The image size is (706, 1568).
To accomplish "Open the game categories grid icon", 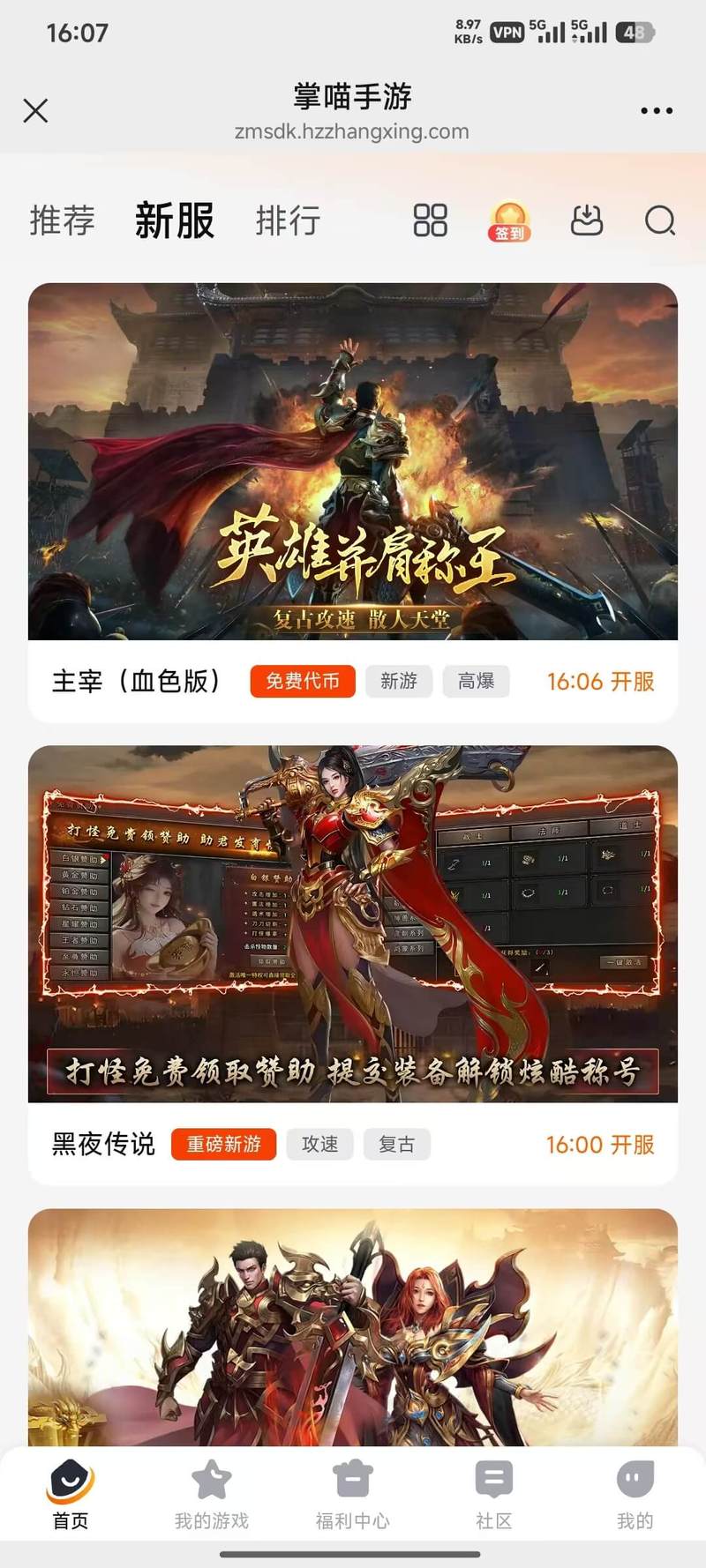I will pyautogui.click(x=431, y=220).
